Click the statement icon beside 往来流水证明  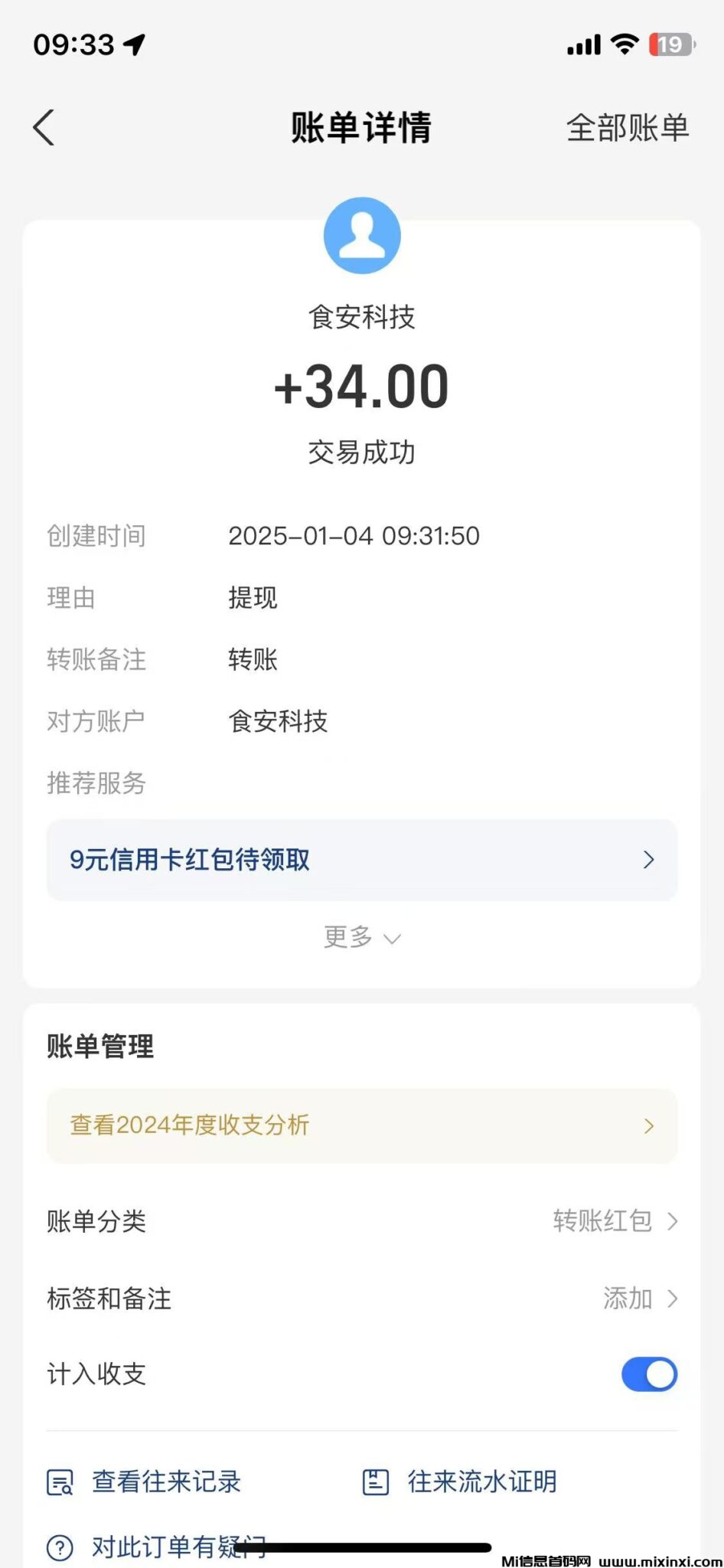point(377,1481)
